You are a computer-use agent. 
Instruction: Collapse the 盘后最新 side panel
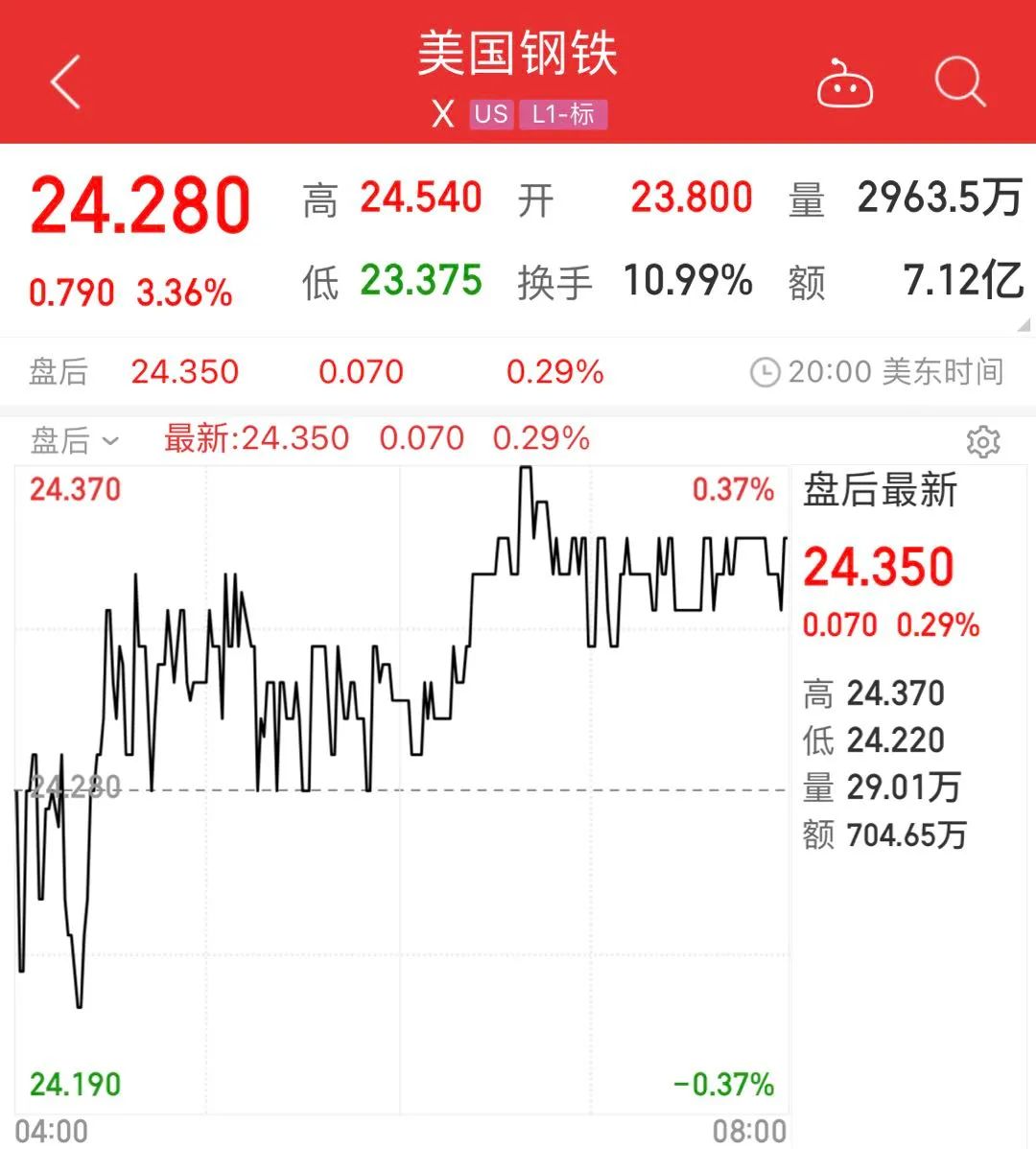[877, 490]
